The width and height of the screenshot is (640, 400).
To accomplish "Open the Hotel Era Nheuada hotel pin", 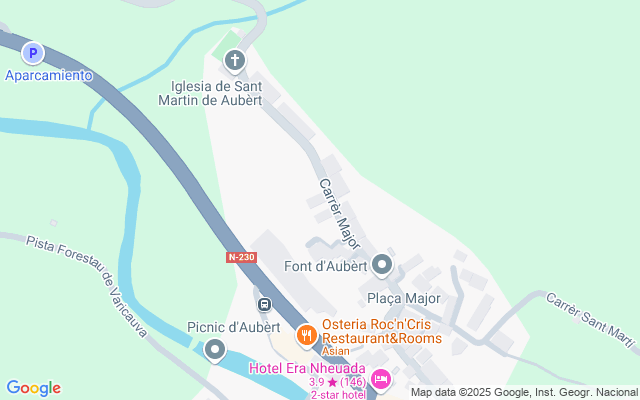I will point(381,381).
